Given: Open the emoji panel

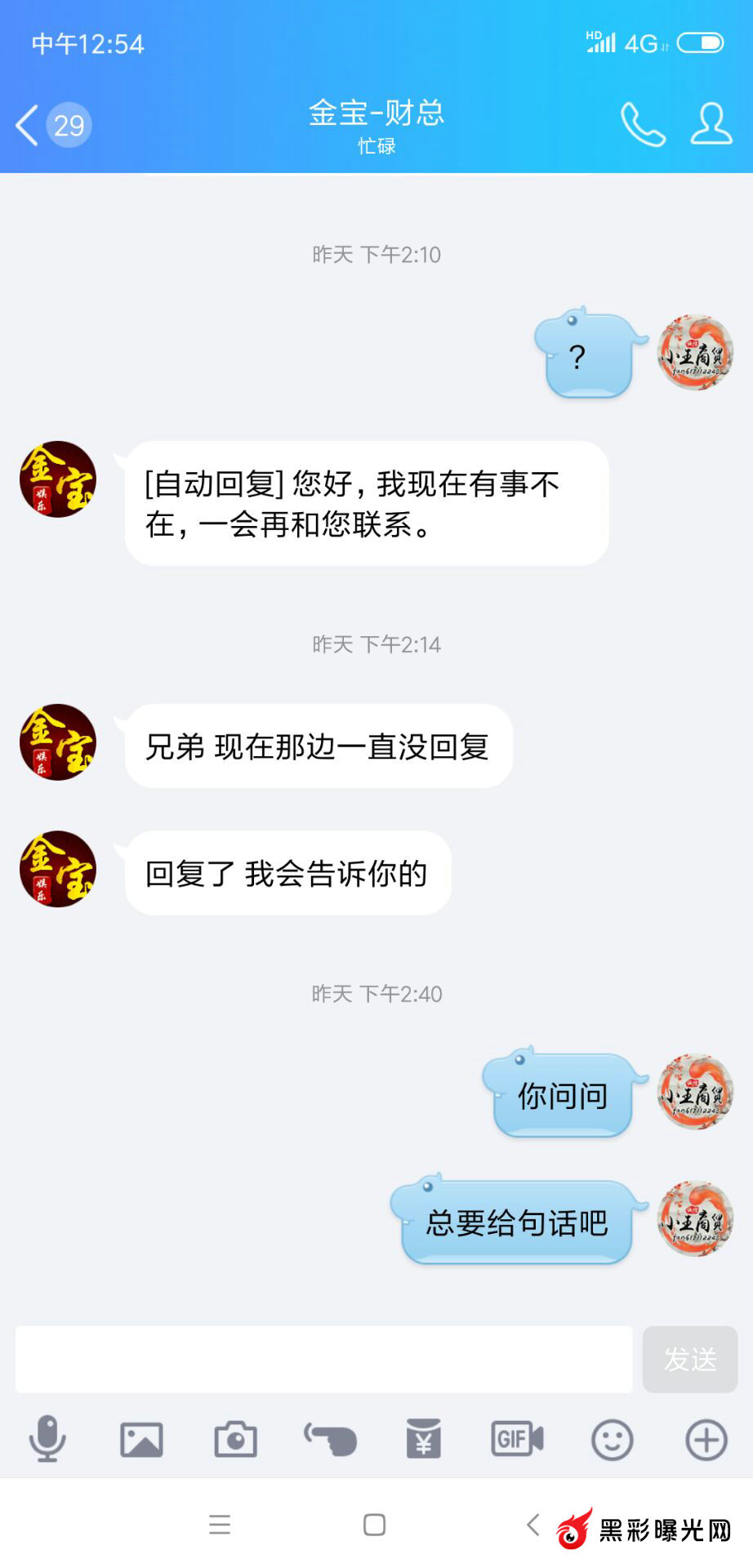Looking at the screenshot, I should coord(612,1439).
